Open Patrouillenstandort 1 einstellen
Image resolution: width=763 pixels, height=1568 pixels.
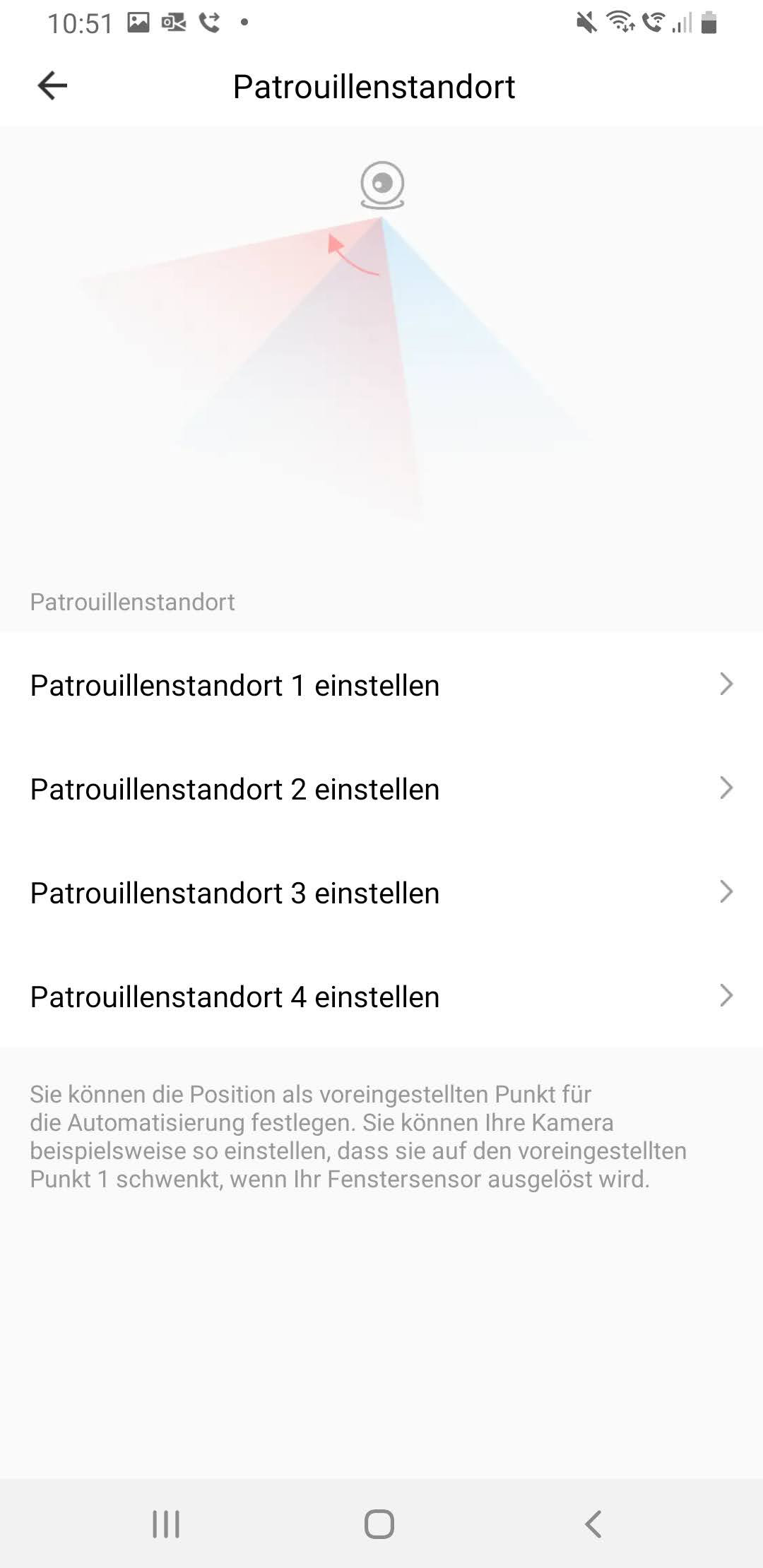tap(381, 685)
